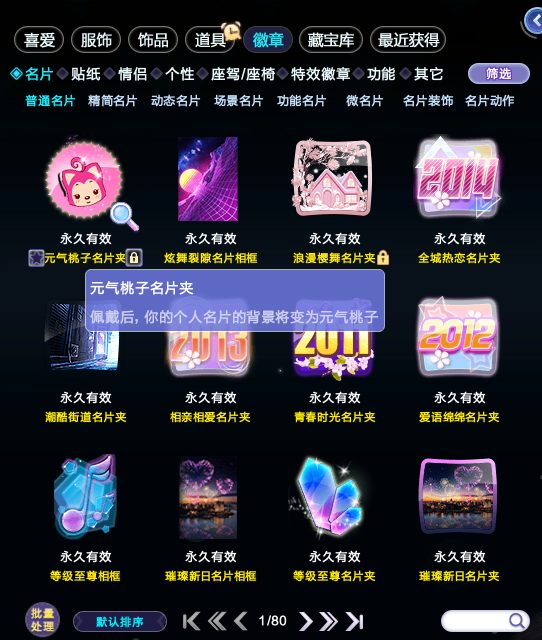Screen dimensions: 542x640
Task: Open 批量处理 batch processing
Action: [x=42, y=620]
